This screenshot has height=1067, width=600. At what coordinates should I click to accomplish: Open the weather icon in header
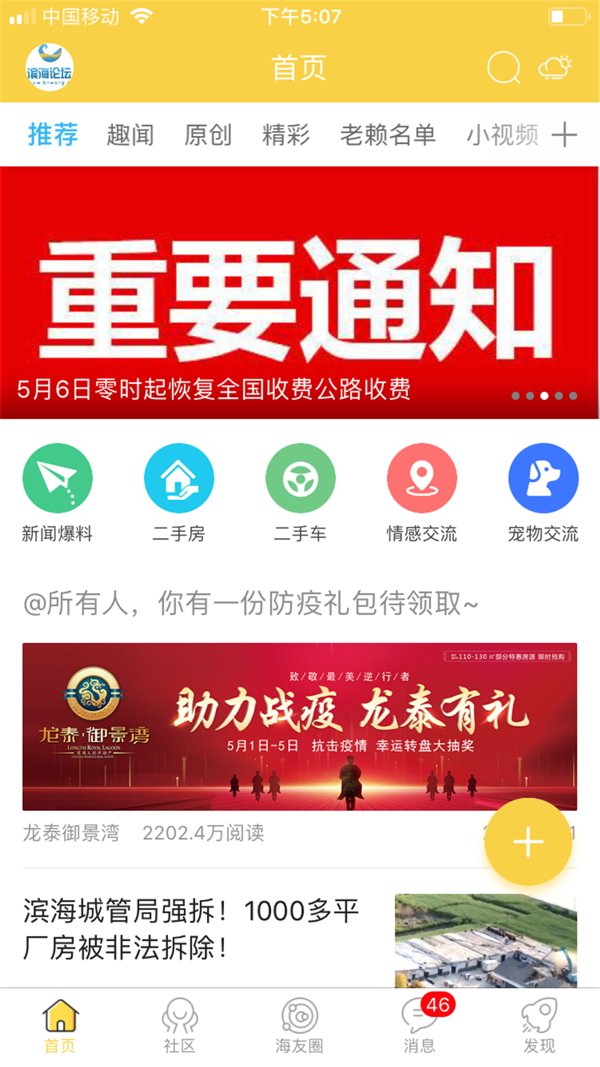[555, 68]
